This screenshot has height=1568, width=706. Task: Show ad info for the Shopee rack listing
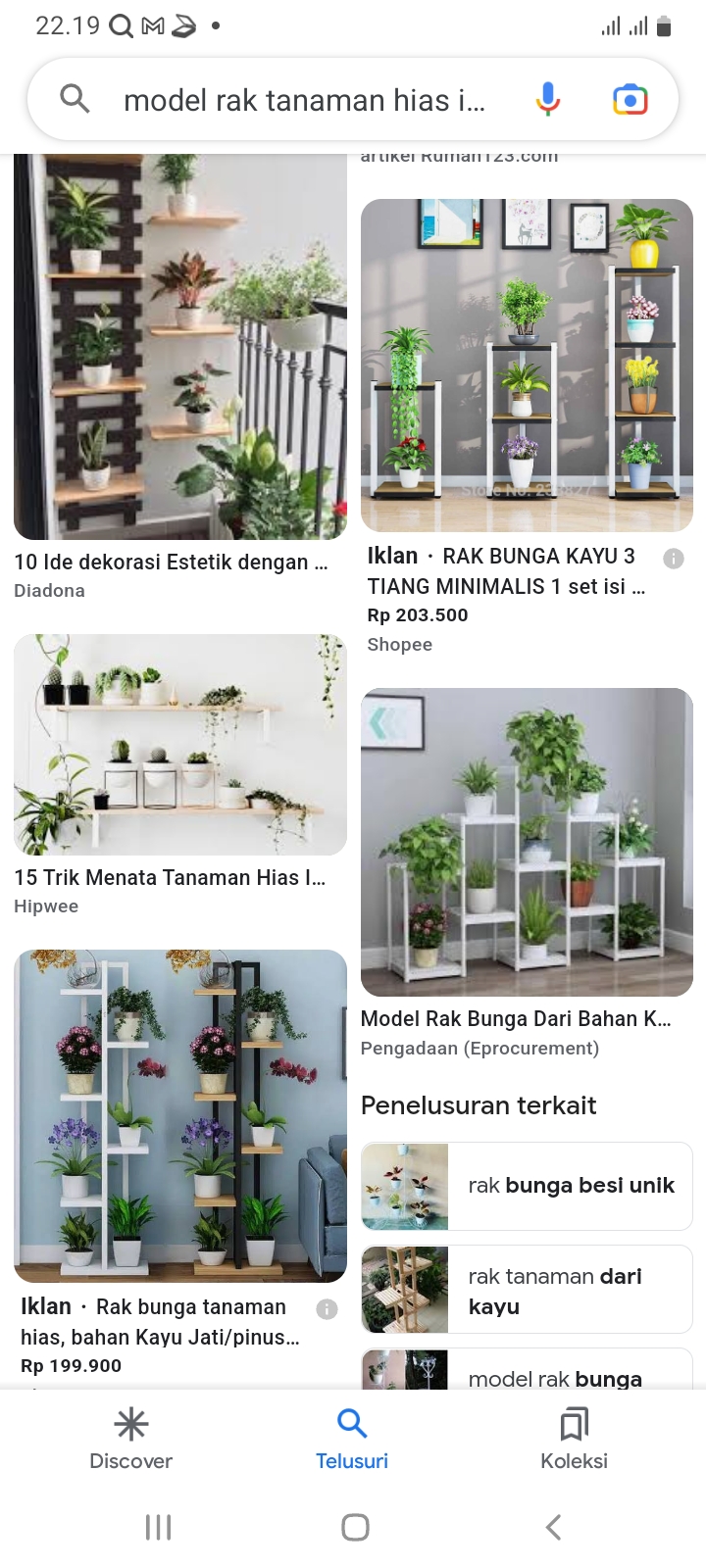coord(674,559)
